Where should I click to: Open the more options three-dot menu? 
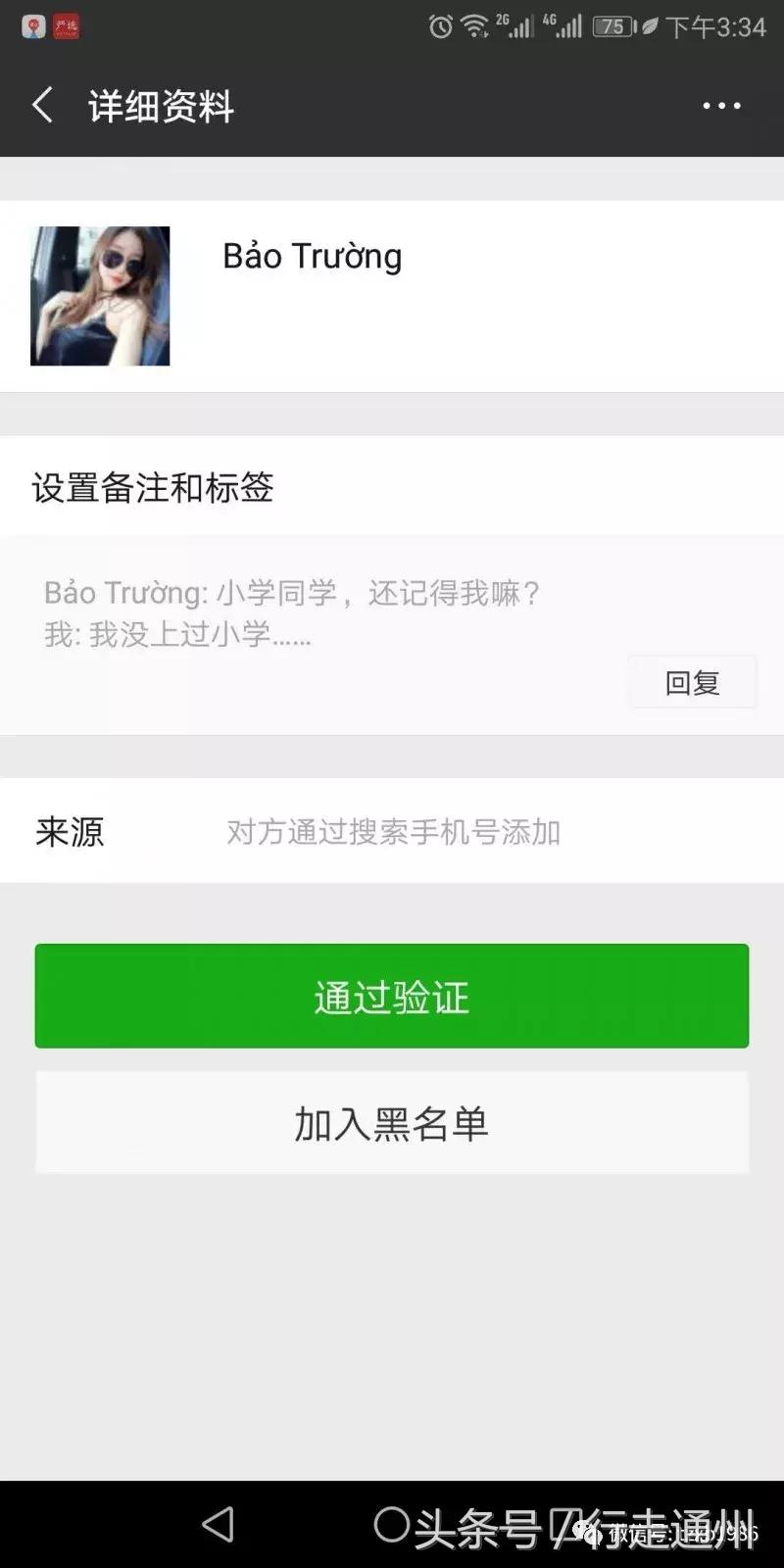click(x=721, y=105)
